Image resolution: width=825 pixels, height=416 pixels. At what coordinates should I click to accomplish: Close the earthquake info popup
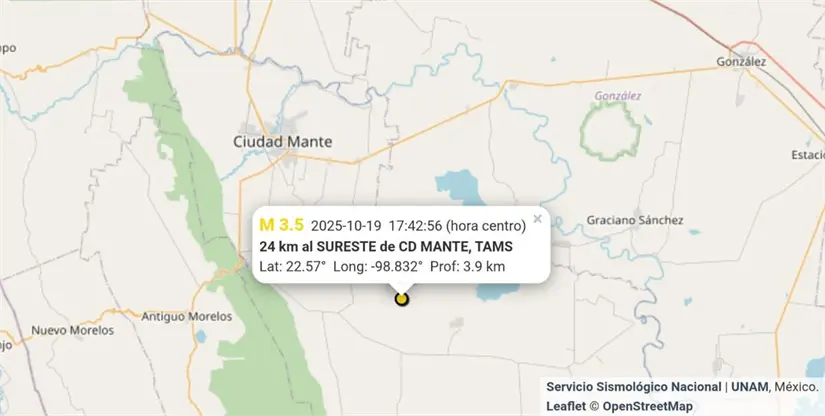click(x=537, y=218)
